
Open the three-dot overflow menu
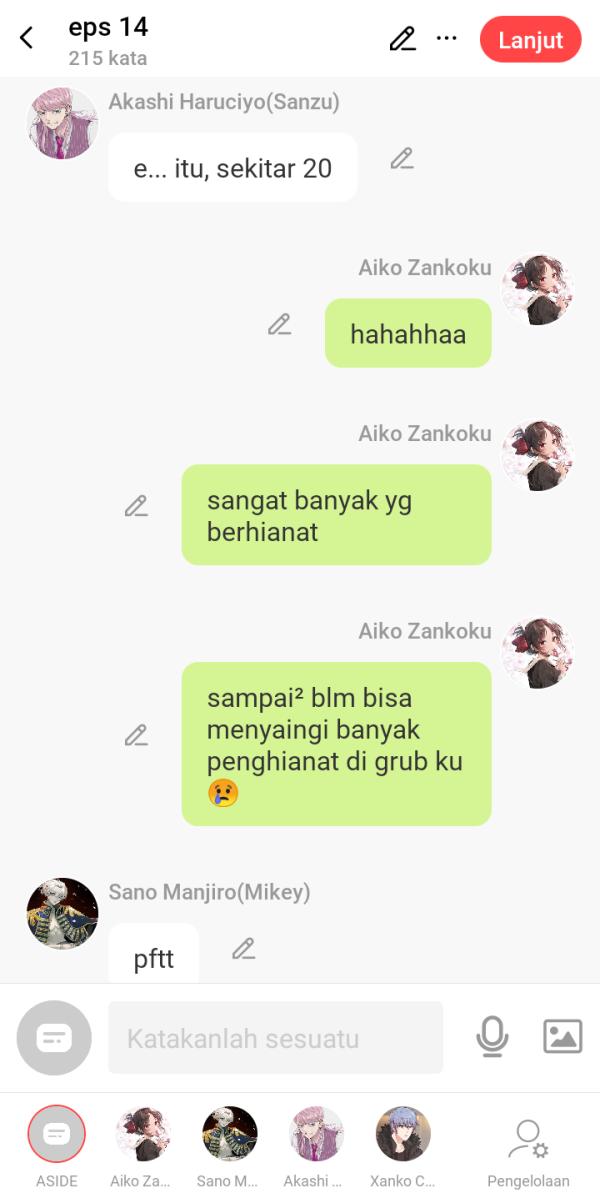point(447,39)
